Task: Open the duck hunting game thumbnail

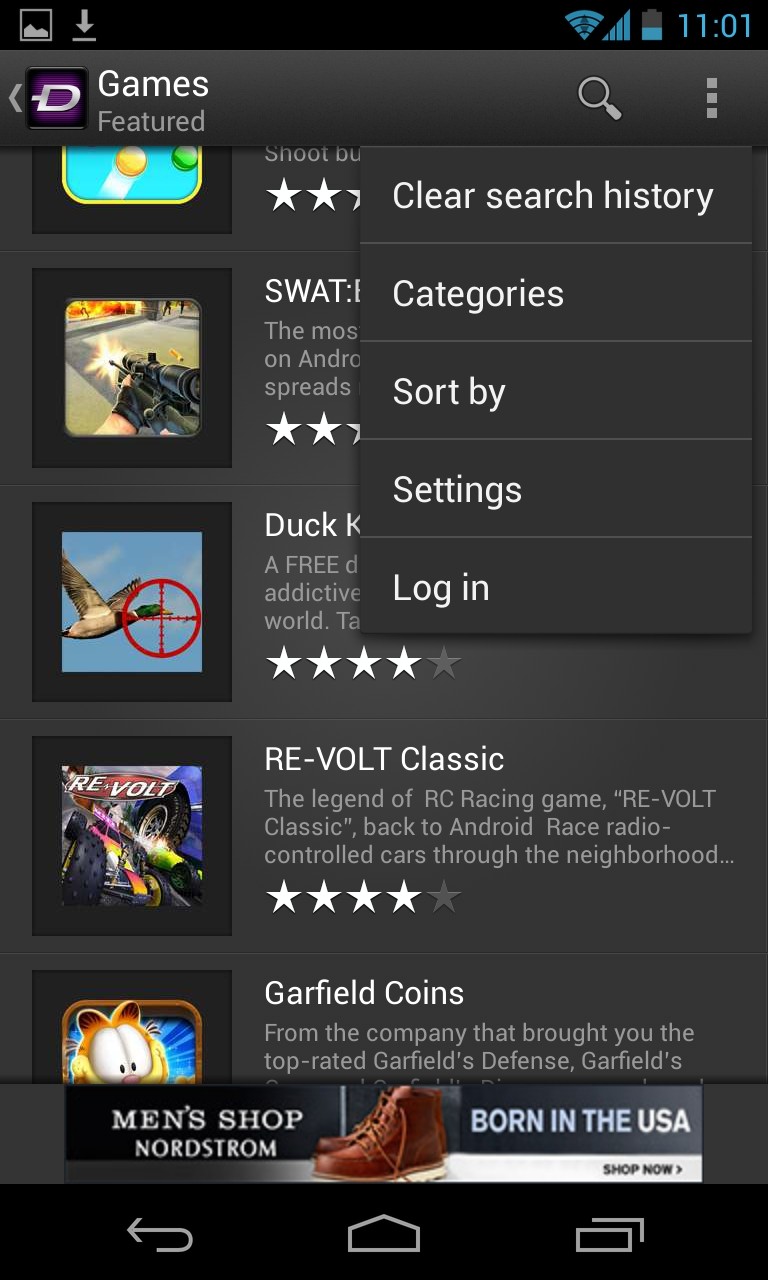Action: click(132, 602)
